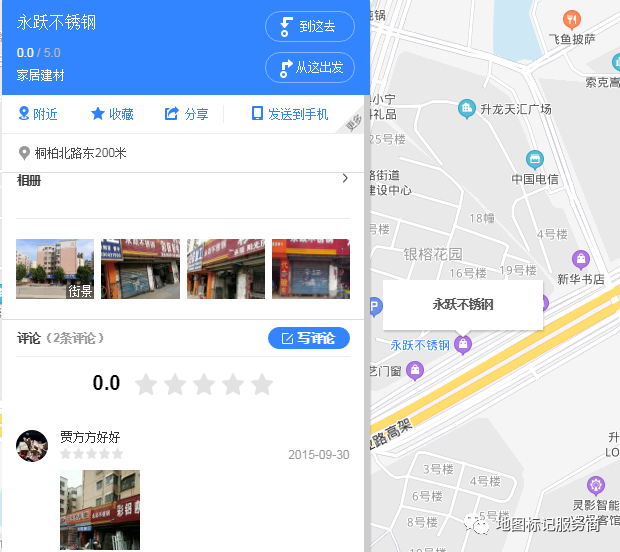Open 贾方方好好 reviewer avatar

(x=32, y=446)
